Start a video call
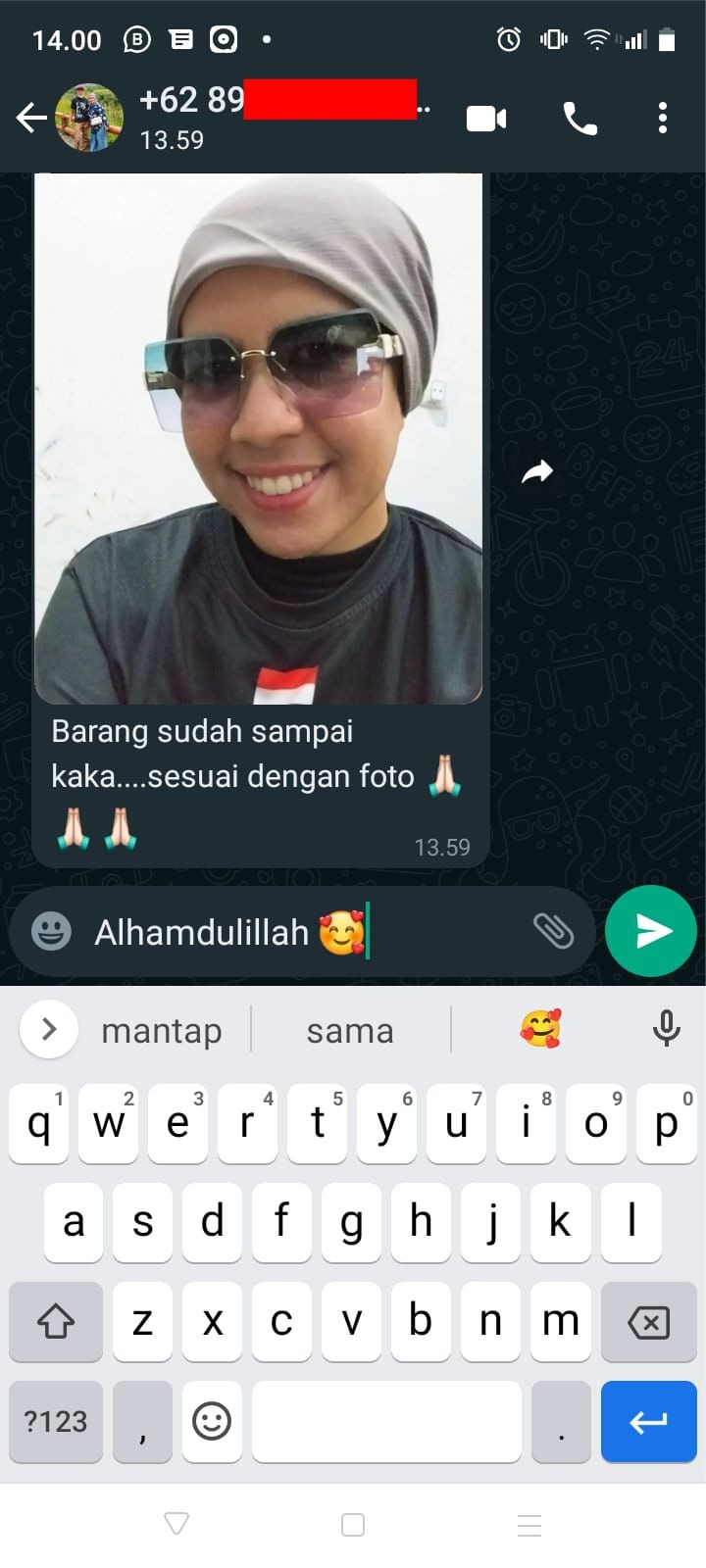Viewport: 706px width, 1568px height. (x=486, y=119)
